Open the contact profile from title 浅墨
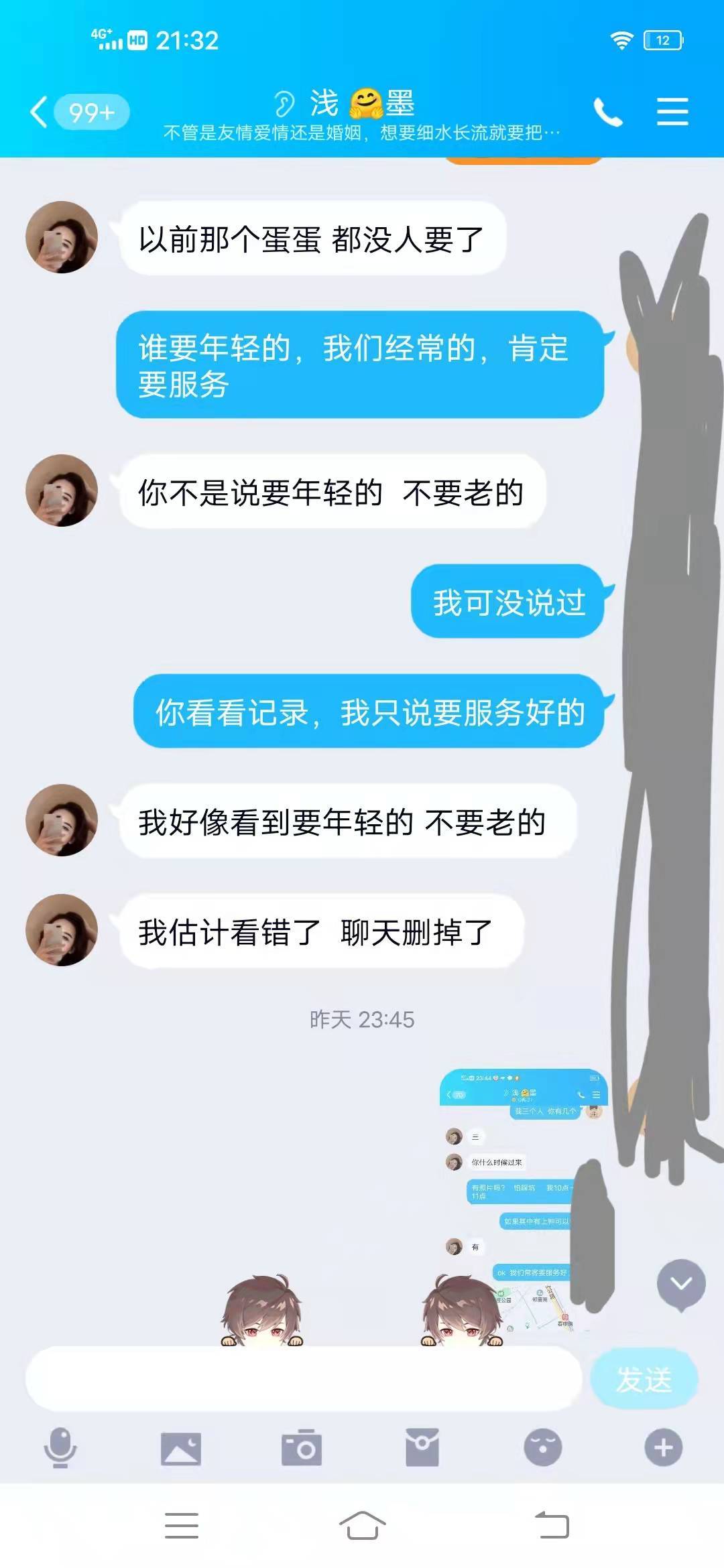 click(362, 104)
